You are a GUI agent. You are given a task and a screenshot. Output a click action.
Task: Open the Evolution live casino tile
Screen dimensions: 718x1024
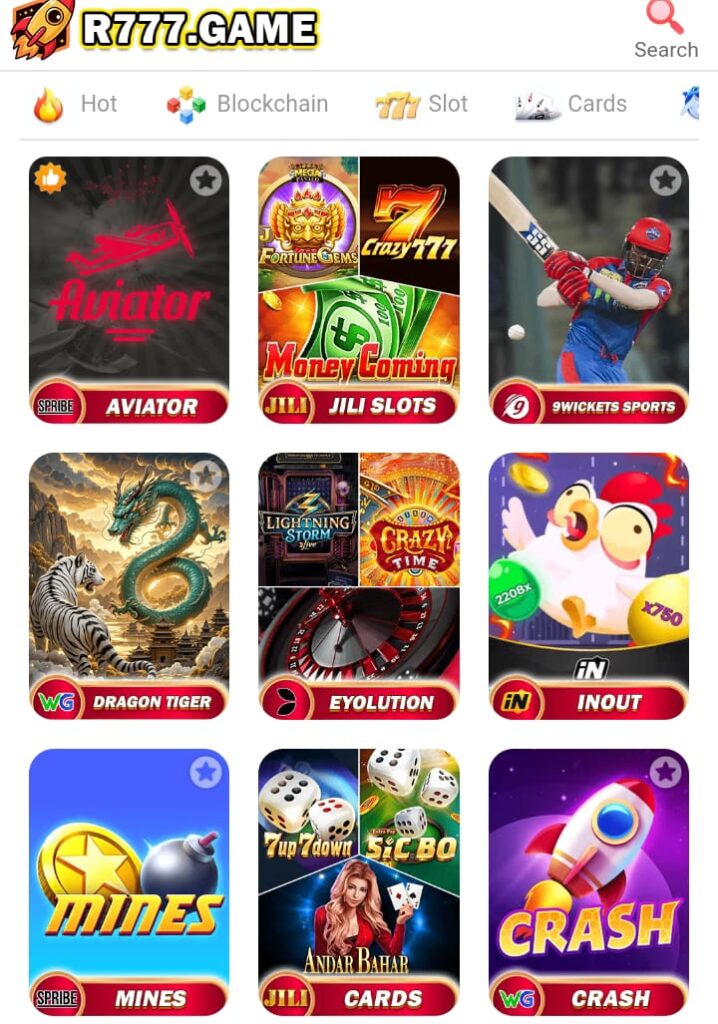point(359,585)
